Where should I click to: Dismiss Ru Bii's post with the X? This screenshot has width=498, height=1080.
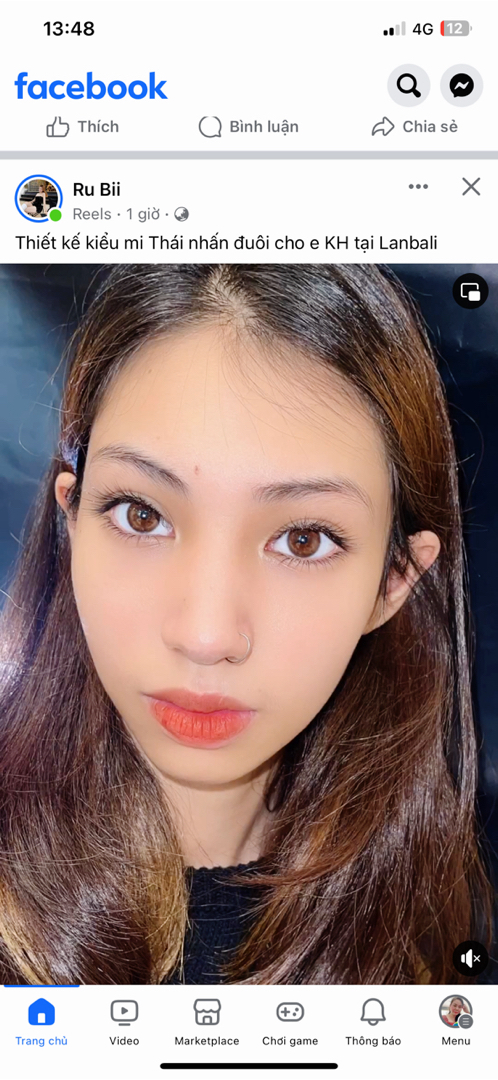pyautogui.click(x=471, y=187)
